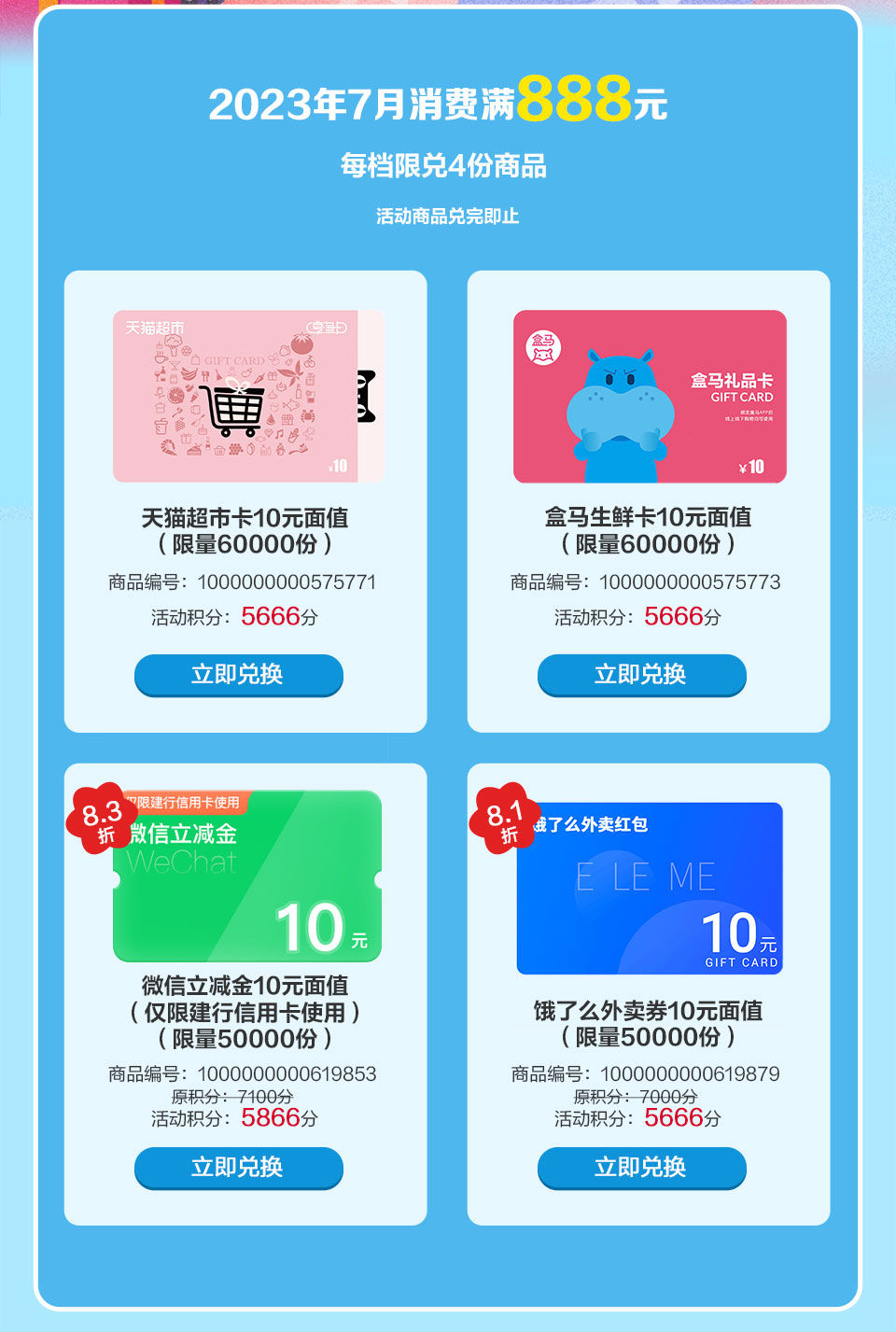Redeem the 天猫超市卡10元面值 card
The width and height of the screenshot is (896, 1332).
click(x=238, y=675)
